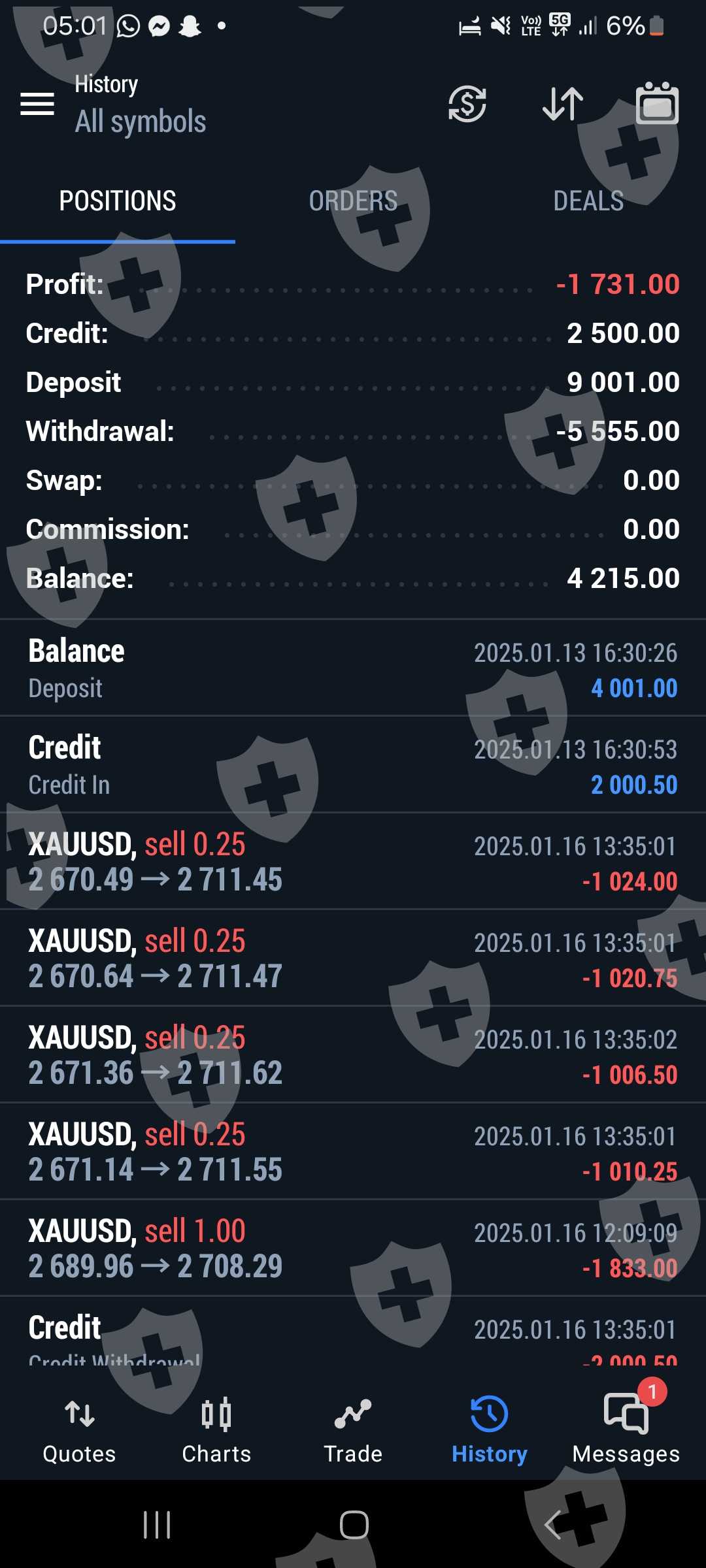The height and width of the screenshot is (1568, 706).
Task: Switch to the ORDERS tab
Action: (x=353, y=201)
